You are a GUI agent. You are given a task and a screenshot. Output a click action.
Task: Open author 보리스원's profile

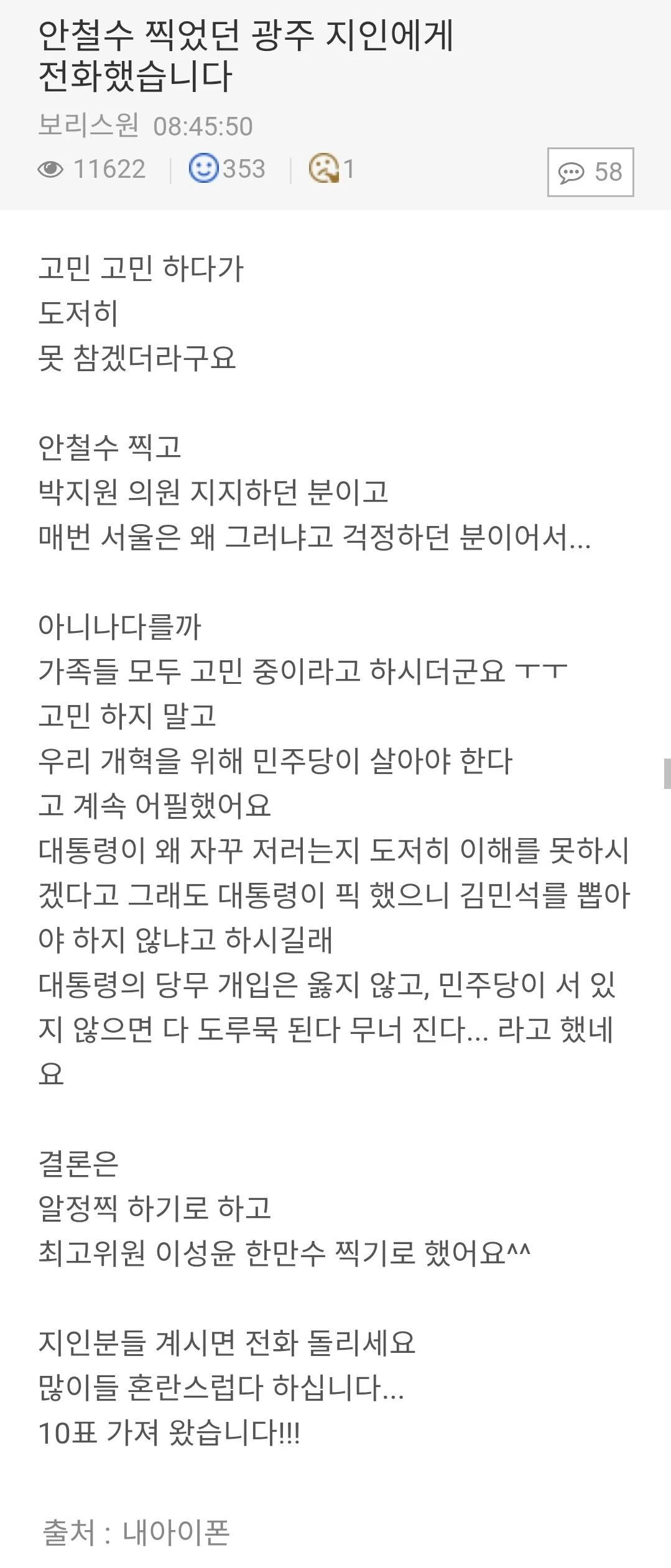89,125
